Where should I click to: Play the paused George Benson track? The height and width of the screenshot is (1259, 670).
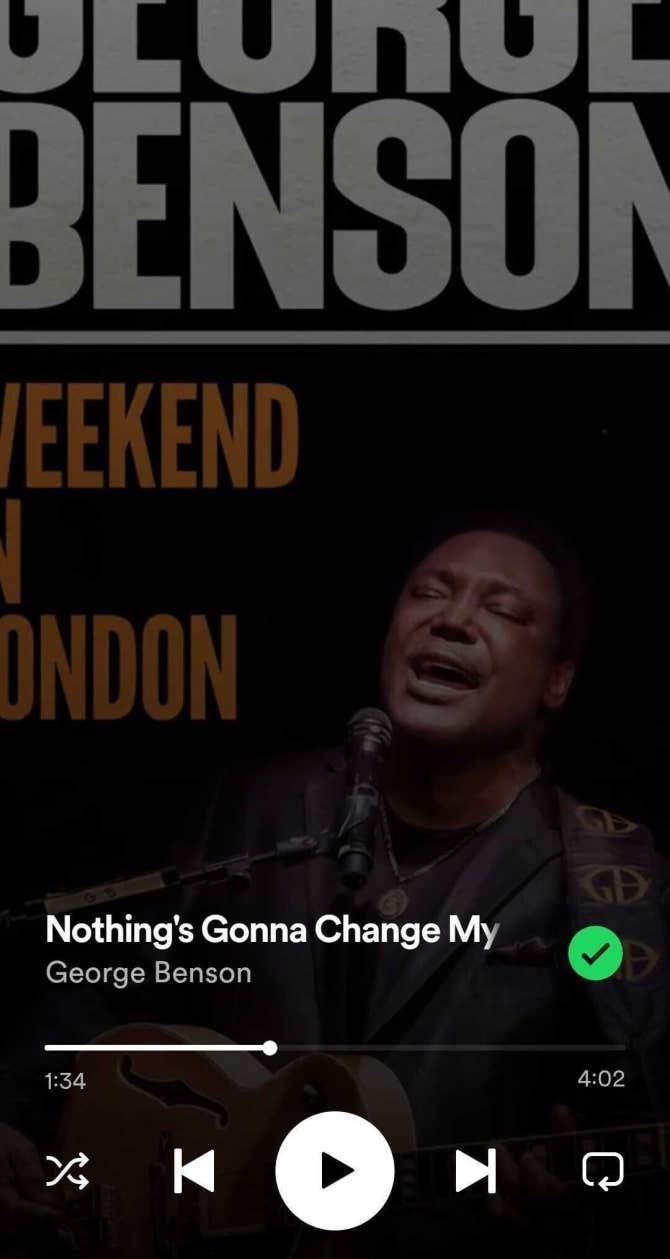(x=334, y=1171)
